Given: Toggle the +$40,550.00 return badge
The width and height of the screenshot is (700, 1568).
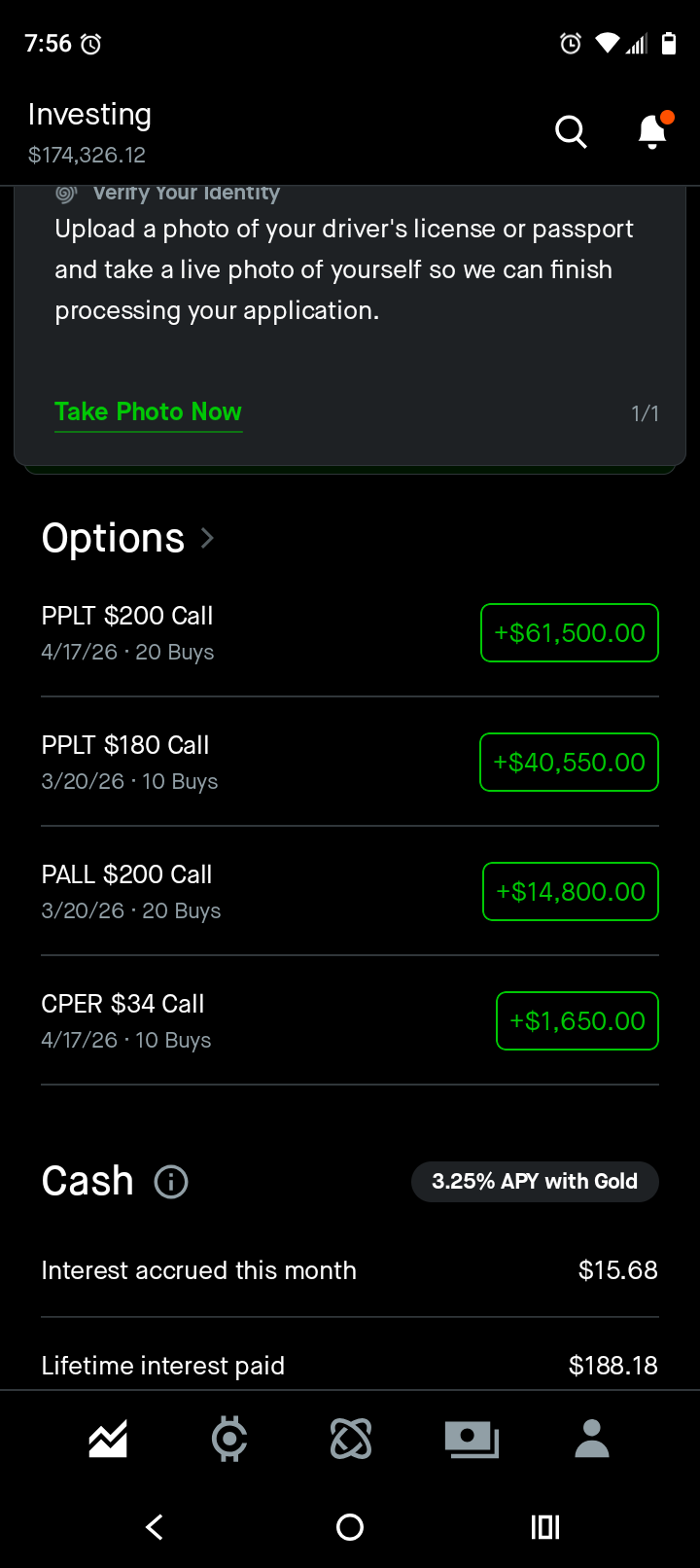Looking at the screenshot, I should tap(570, 763).
